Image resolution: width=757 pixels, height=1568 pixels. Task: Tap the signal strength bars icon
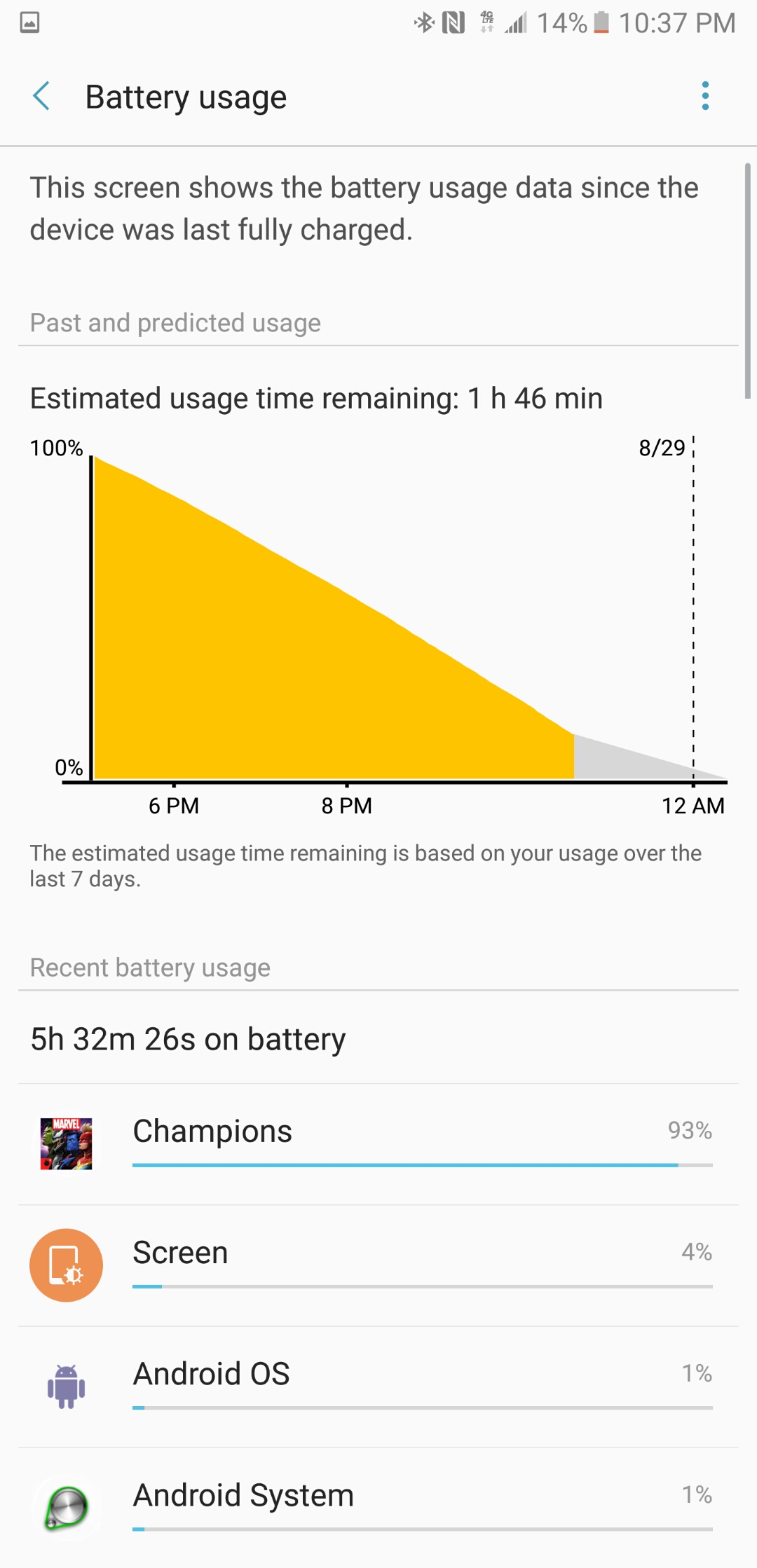point(517,22)
